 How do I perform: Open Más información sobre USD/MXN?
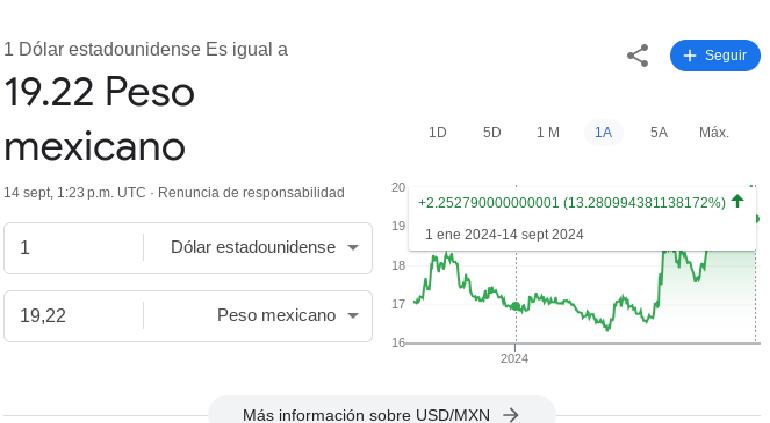pyautogui.click(x=381, y=413)
